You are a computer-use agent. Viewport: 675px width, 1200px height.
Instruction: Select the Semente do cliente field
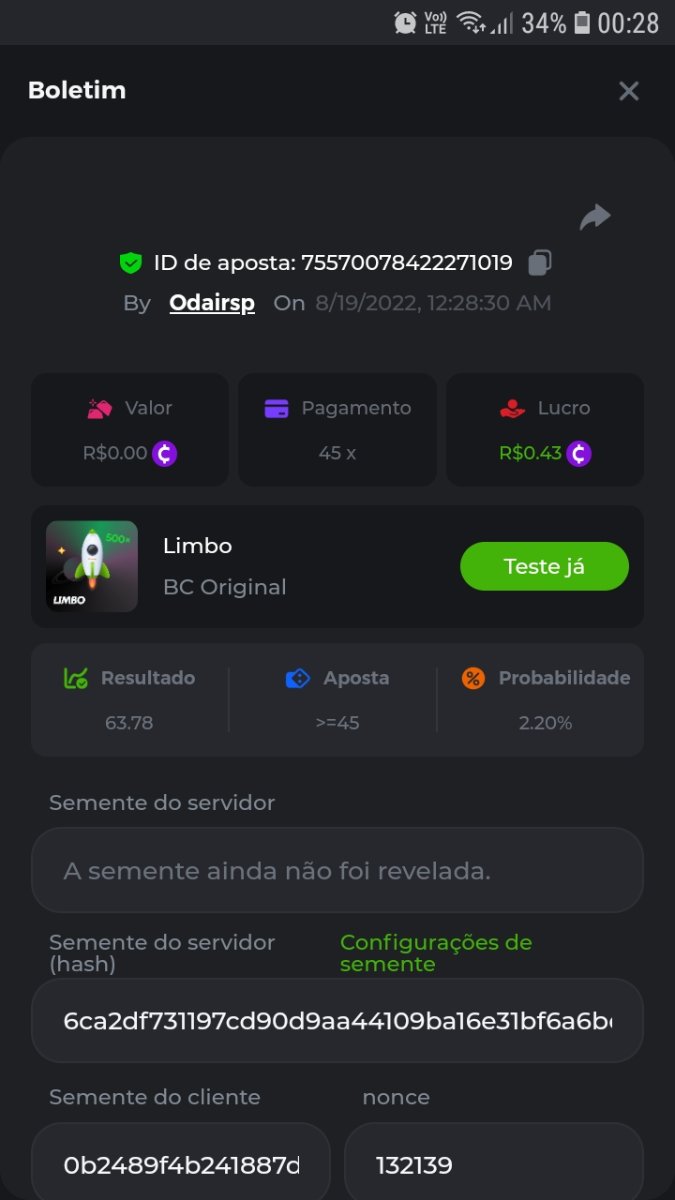click(181, 1164)
